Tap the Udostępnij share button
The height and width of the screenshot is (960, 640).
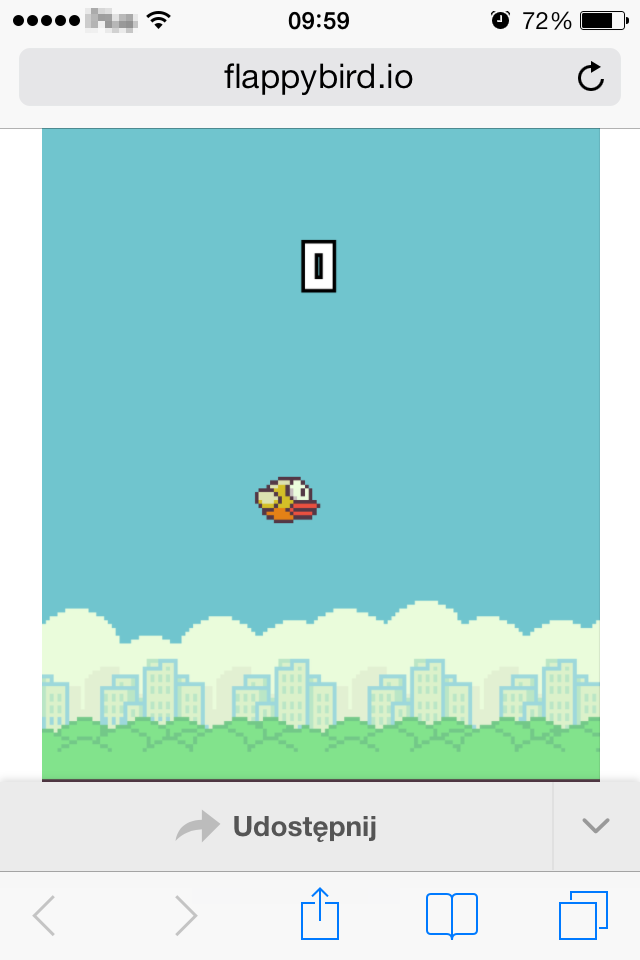(x=276, y=827)
